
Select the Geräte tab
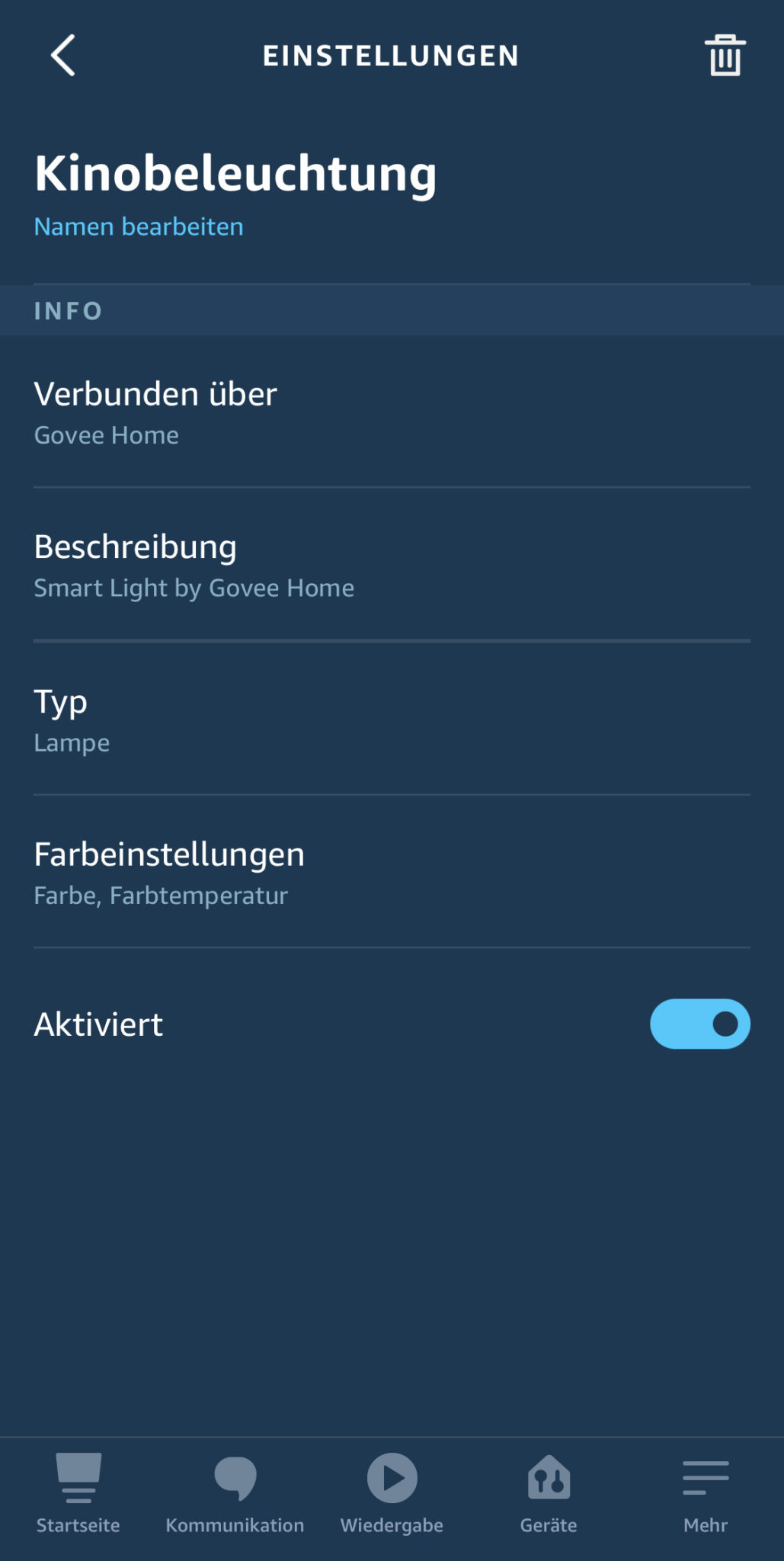tap(549, 1492)
